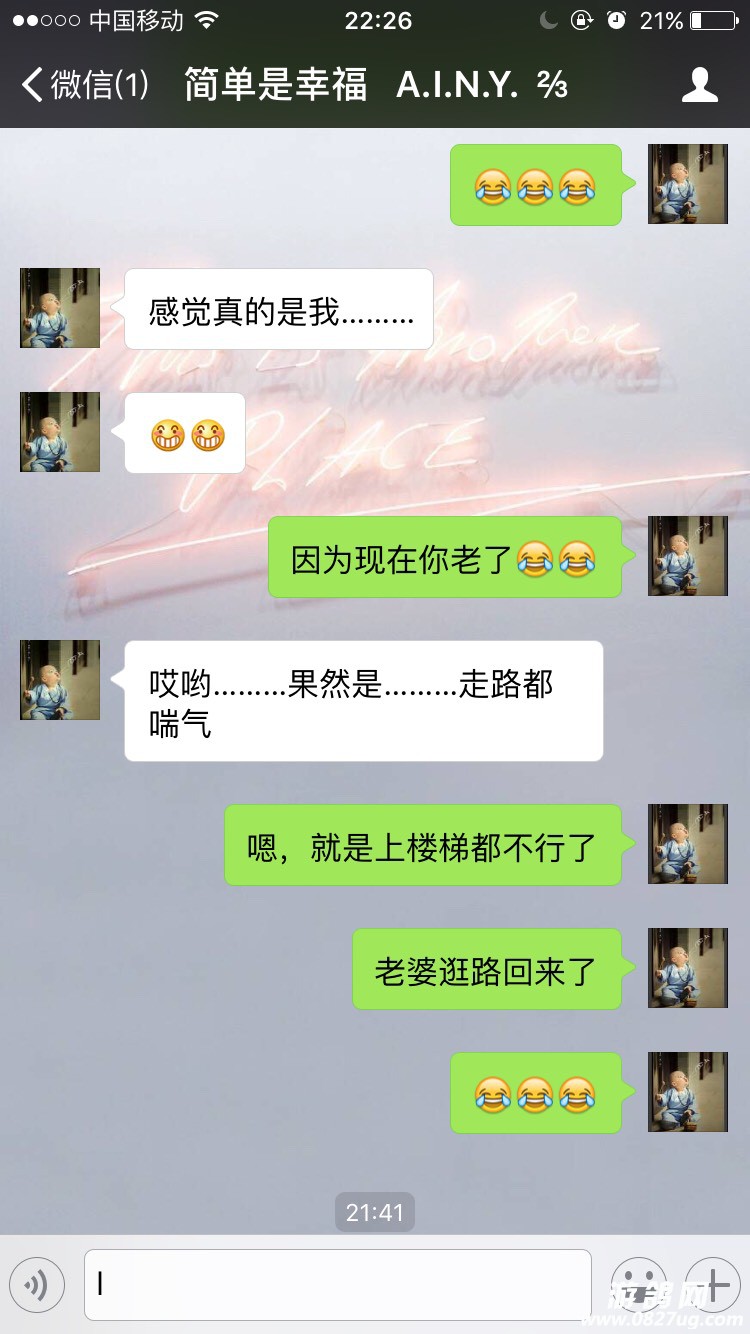The width and height of the screenshot is (750, 1334).
Task: Tap avatar beside 哎哟 果然是 message
Action: (60, 680)
